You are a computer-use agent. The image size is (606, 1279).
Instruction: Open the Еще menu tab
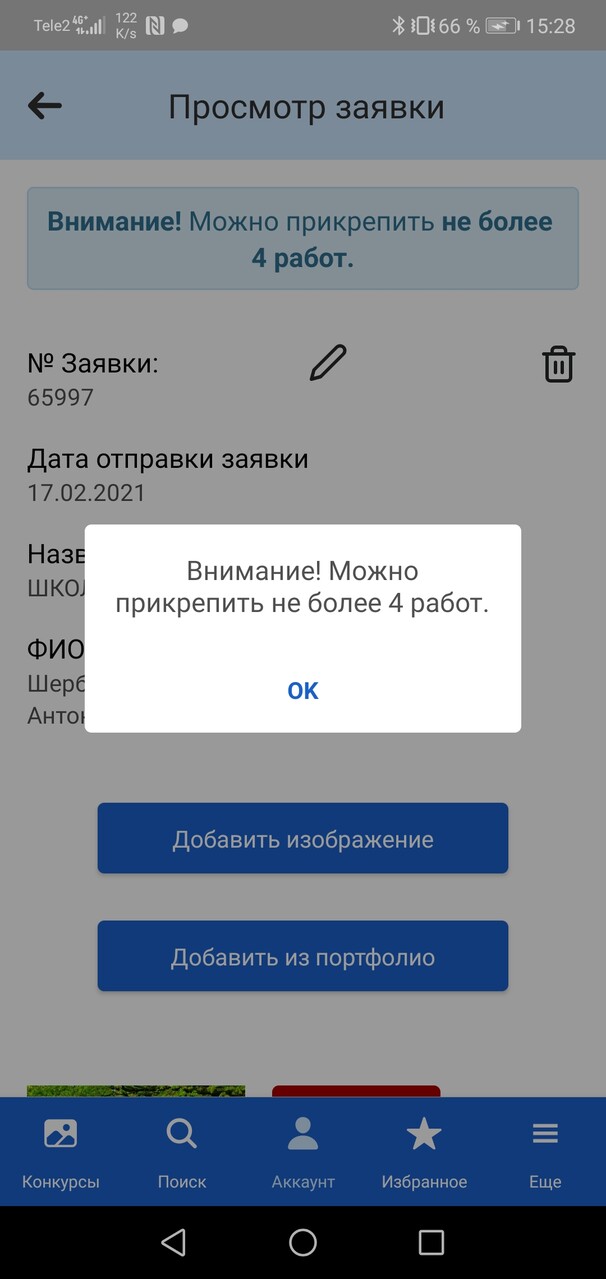coord(545,1152)
